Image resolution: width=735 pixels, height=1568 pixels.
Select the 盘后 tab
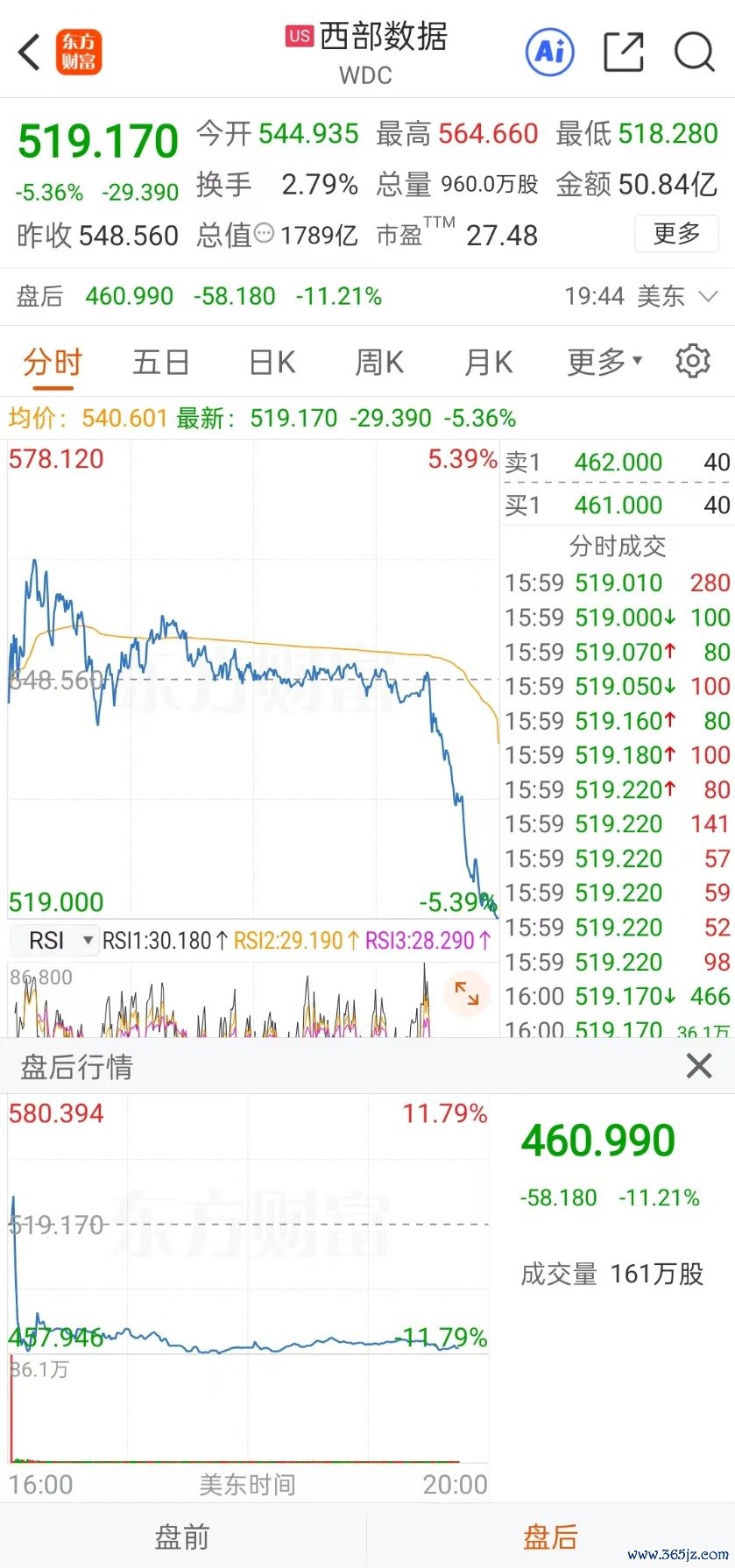coord(550,1536)
